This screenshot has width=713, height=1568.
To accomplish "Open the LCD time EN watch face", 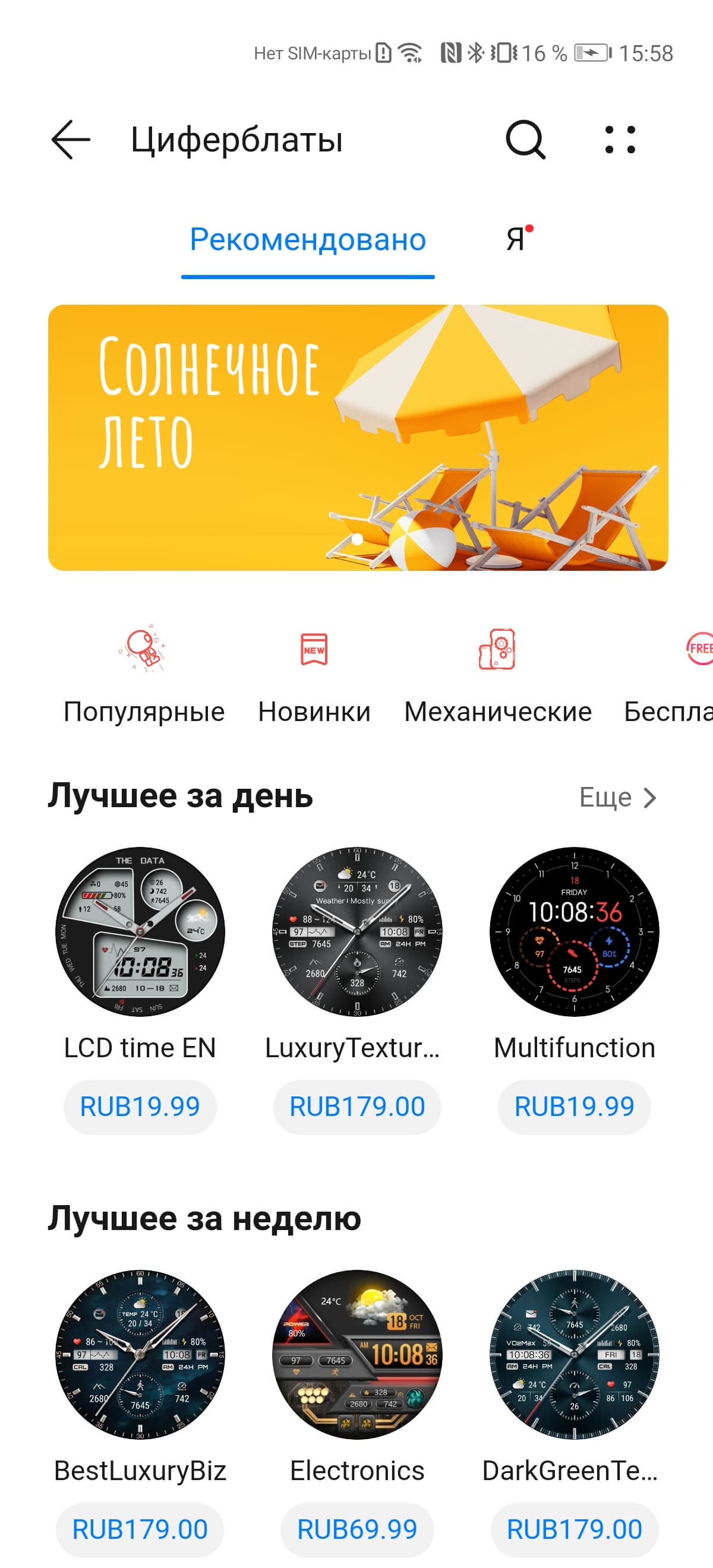I will 140,931.
